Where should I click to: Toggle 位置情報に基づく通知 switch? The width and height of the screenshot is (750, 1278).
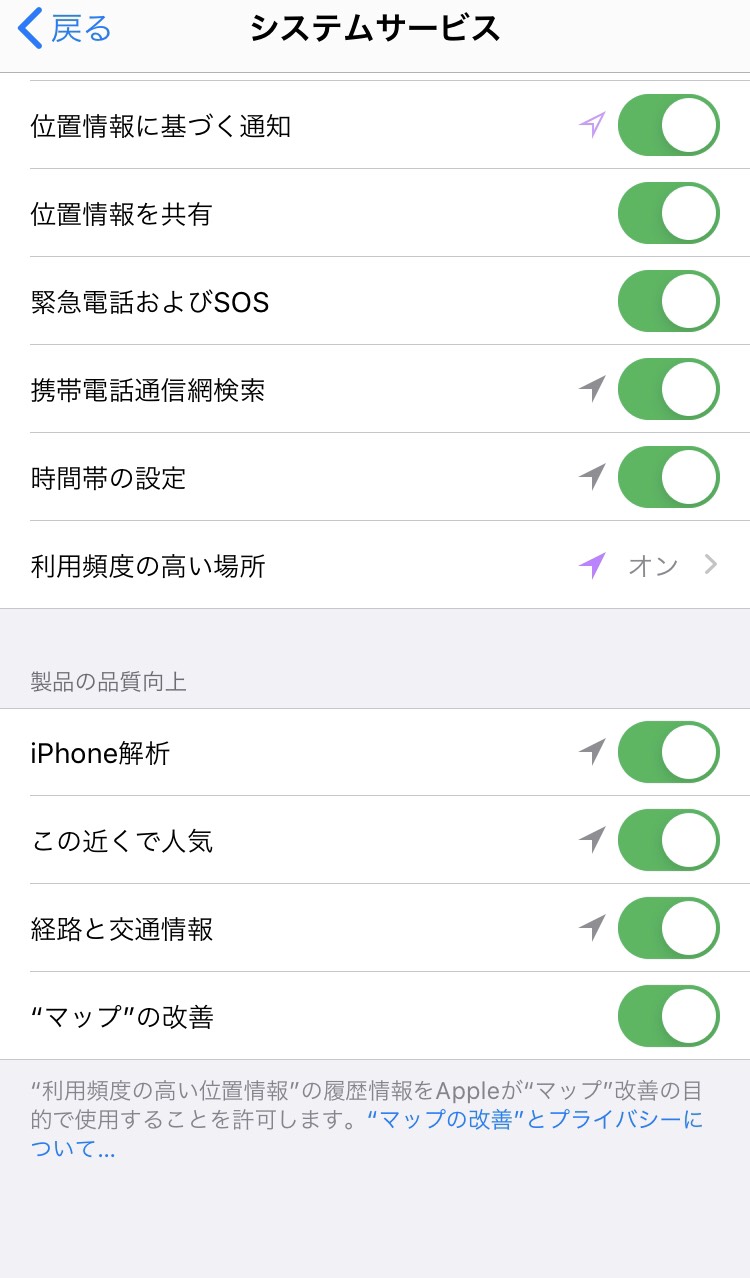[x=668, y=125]
